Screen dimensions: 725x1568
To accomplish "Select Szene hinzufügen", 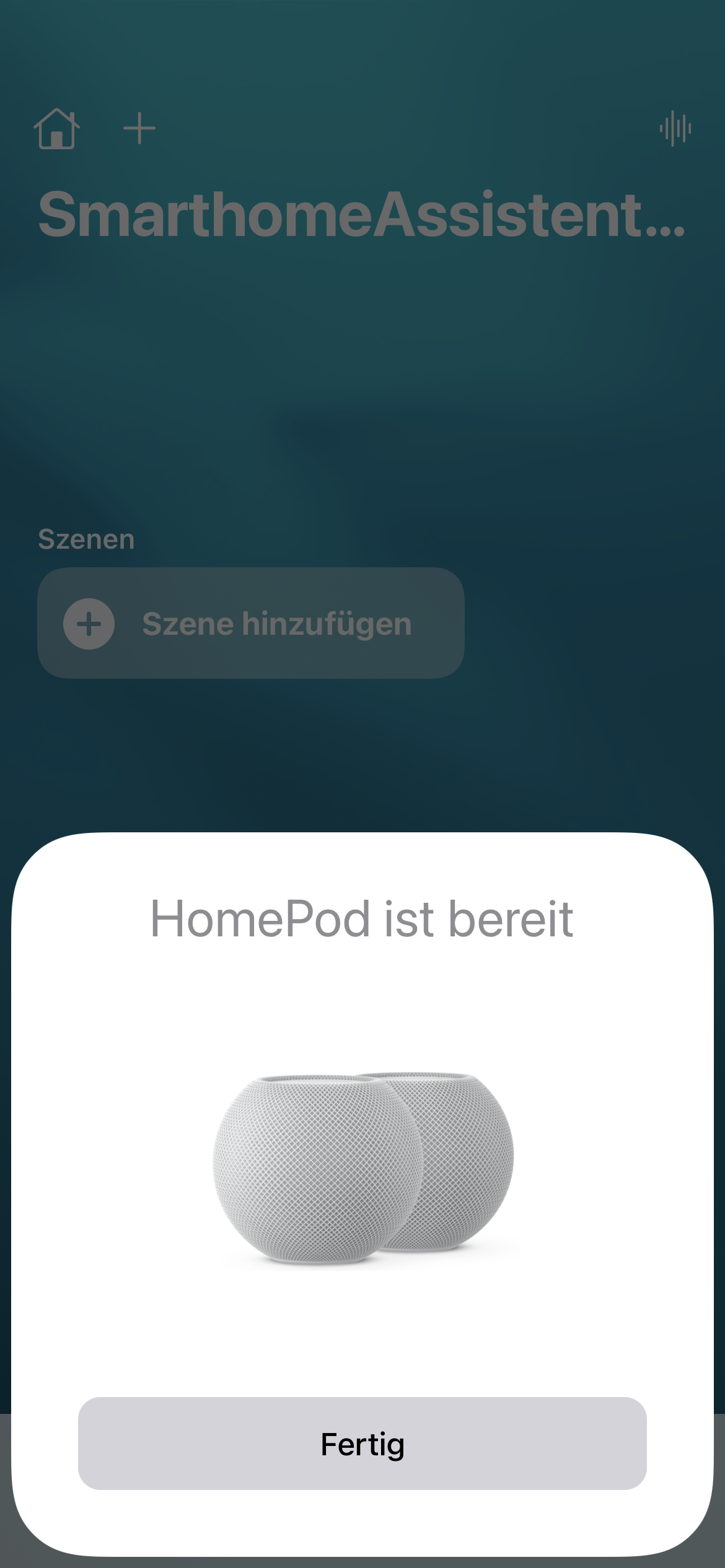I will (251, 623).
